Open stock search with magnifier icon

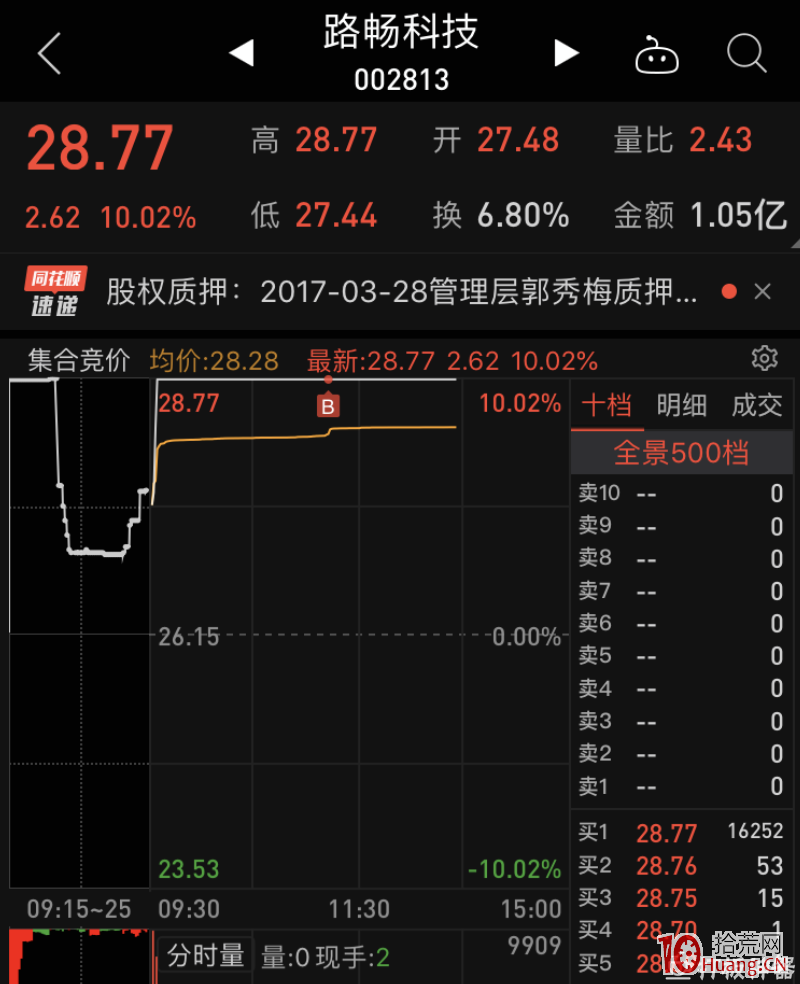tap(745, 52)
